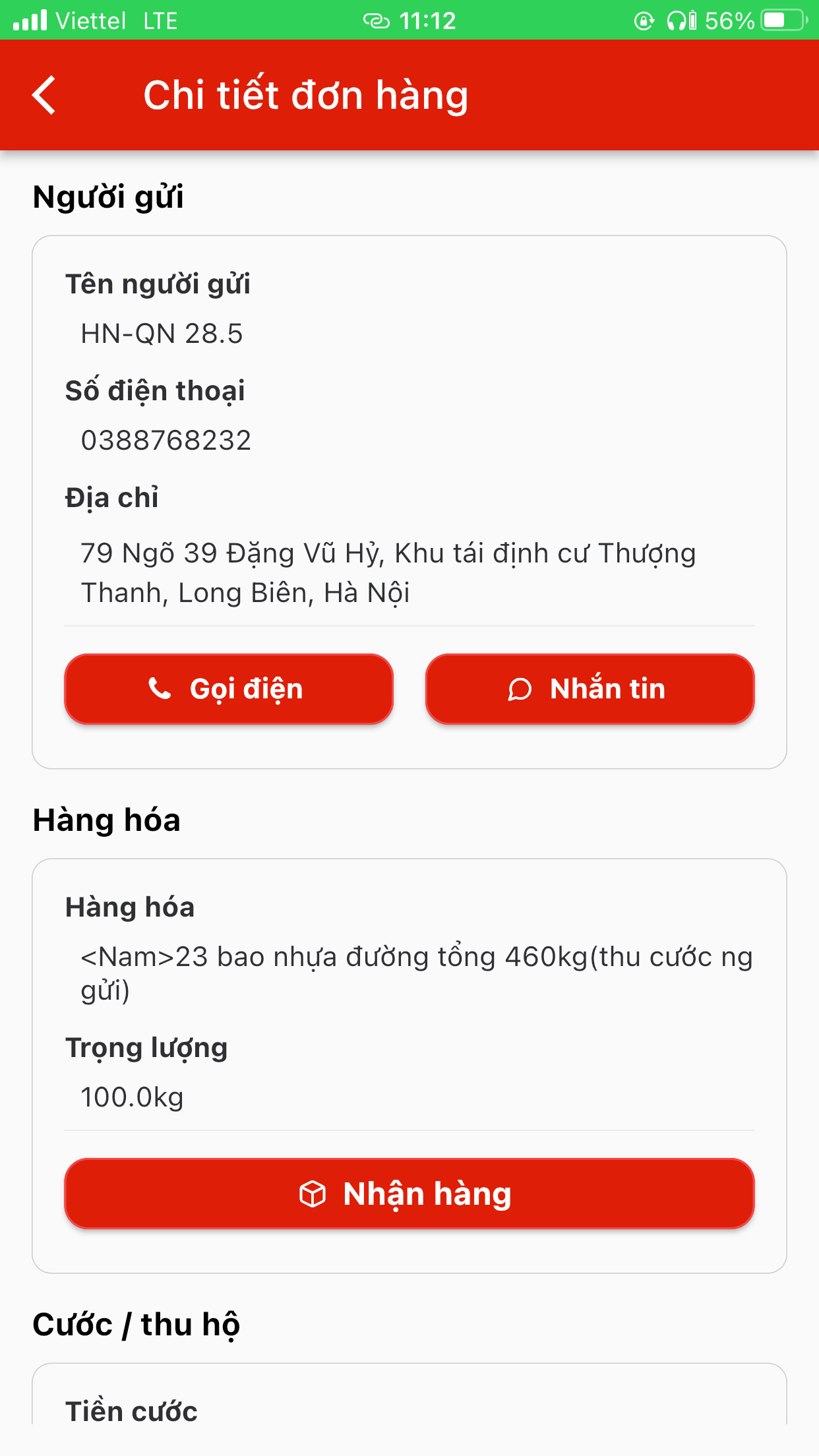Confirm pickup with the Nhận hàng button
Viewport: 819px width, 1456px height.
[x=409, y=1193]
